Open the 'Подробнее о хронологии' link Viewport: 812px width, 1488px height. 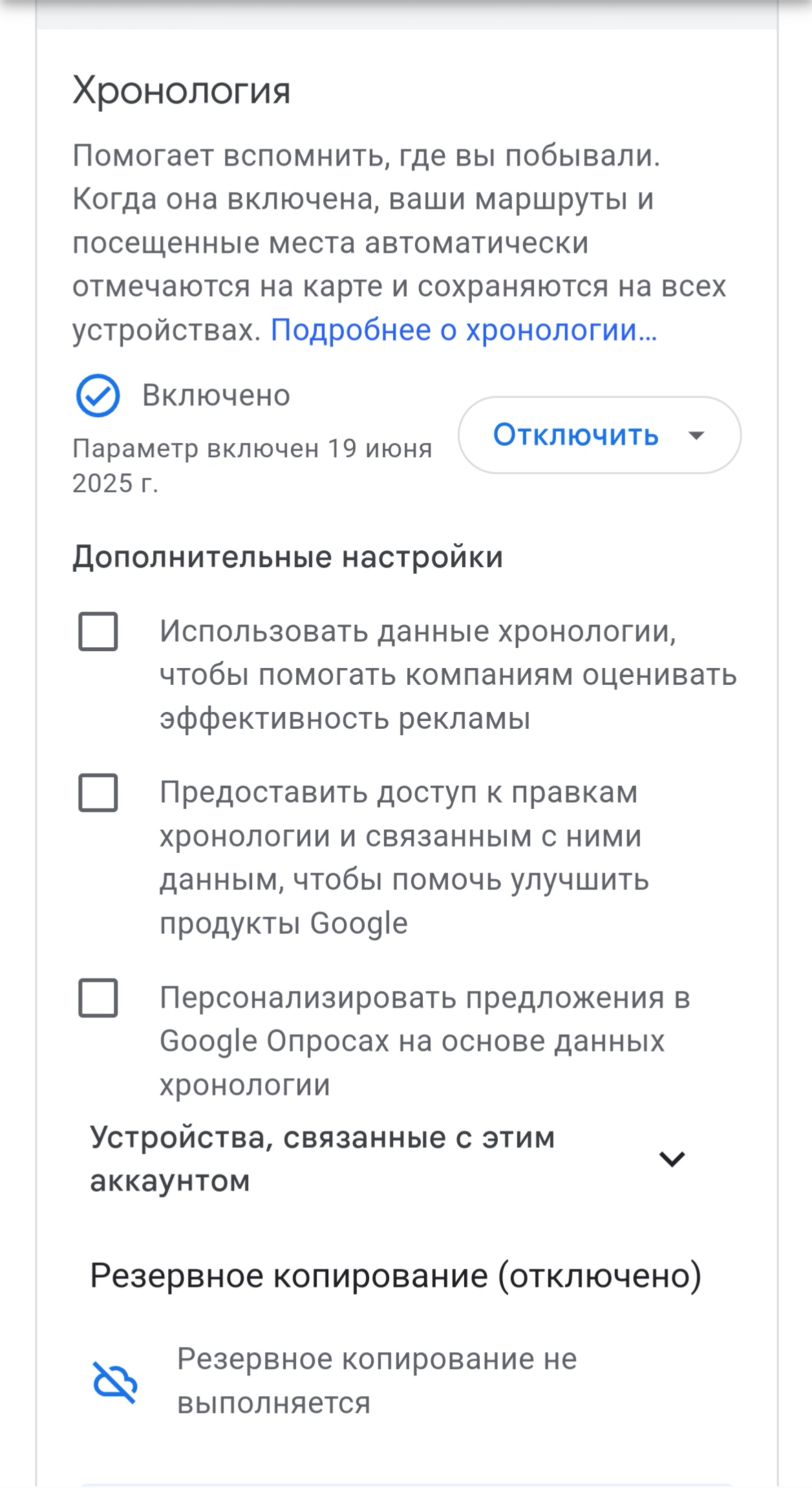(x=464, y=330)
